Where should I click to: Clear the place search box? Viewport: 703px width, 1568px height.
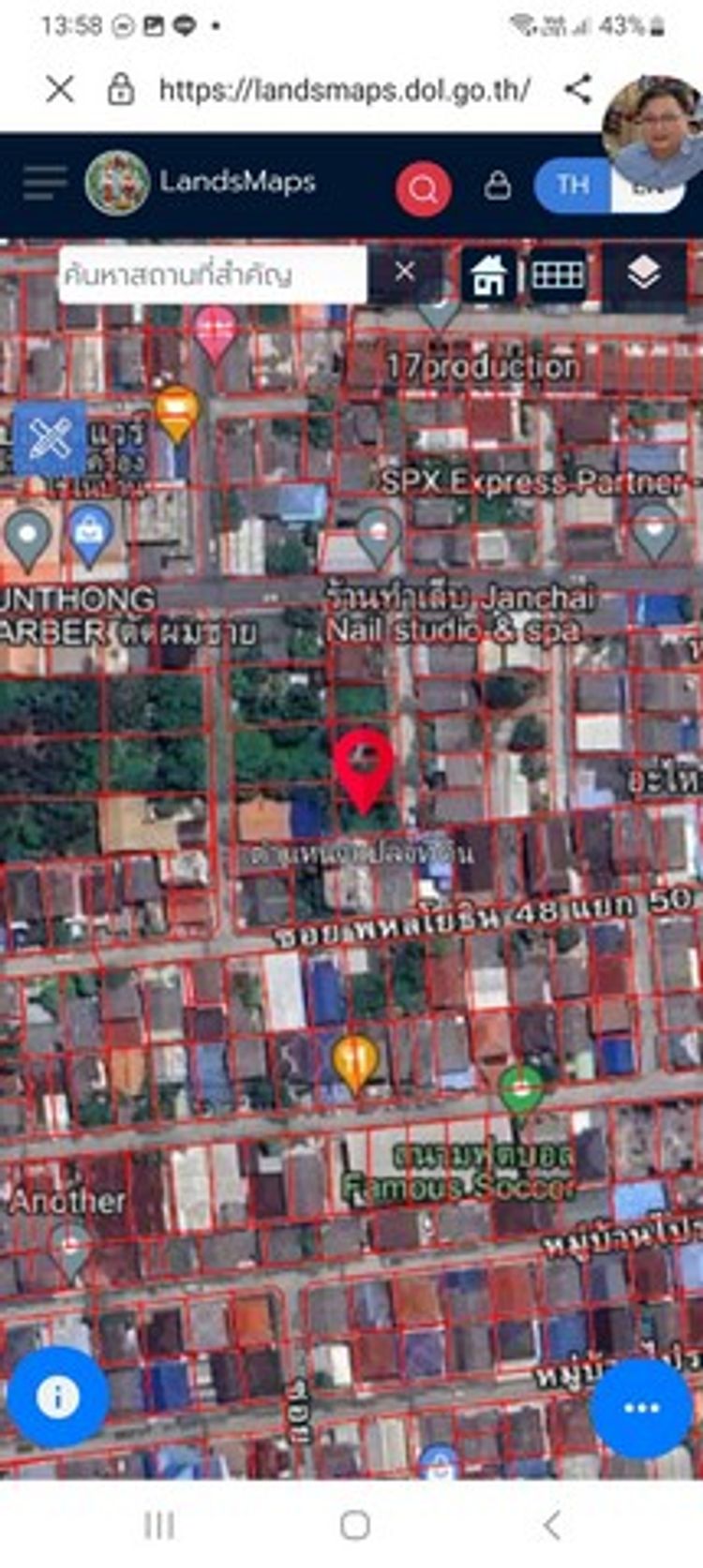click(405, 273)
